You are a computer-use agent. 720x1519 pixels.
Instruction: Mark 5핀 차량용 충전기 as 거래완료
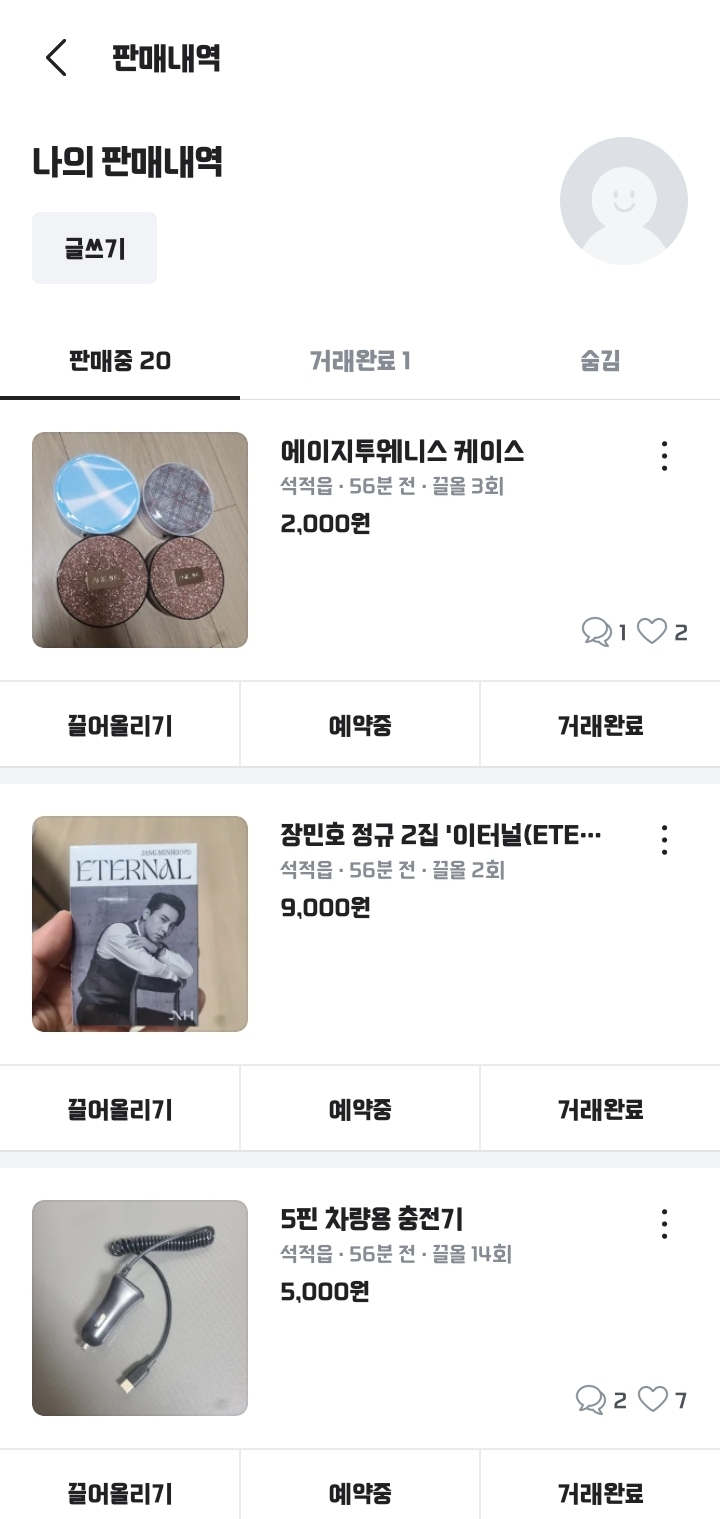point(600,1493)
